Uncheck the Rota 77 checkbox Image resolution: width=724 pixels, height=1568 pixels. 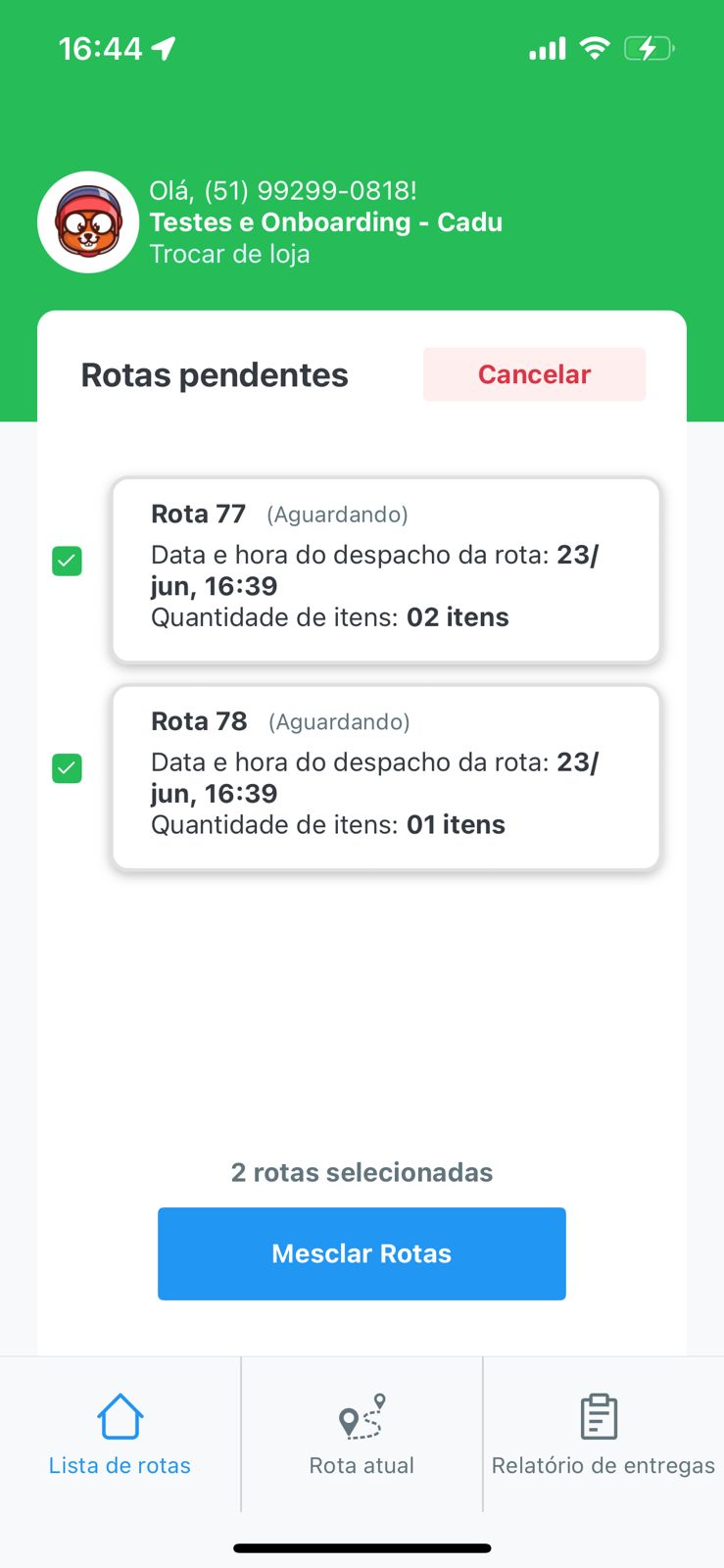pyautogui.click(x=67, y=561)
